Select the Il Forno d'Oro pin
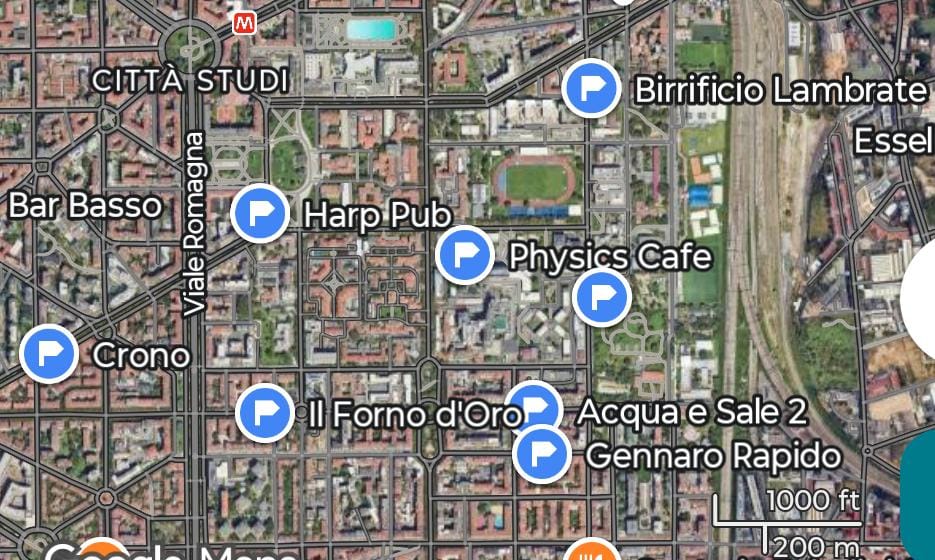935x560 pixels. pyautogui.click(x=266, y=412)
